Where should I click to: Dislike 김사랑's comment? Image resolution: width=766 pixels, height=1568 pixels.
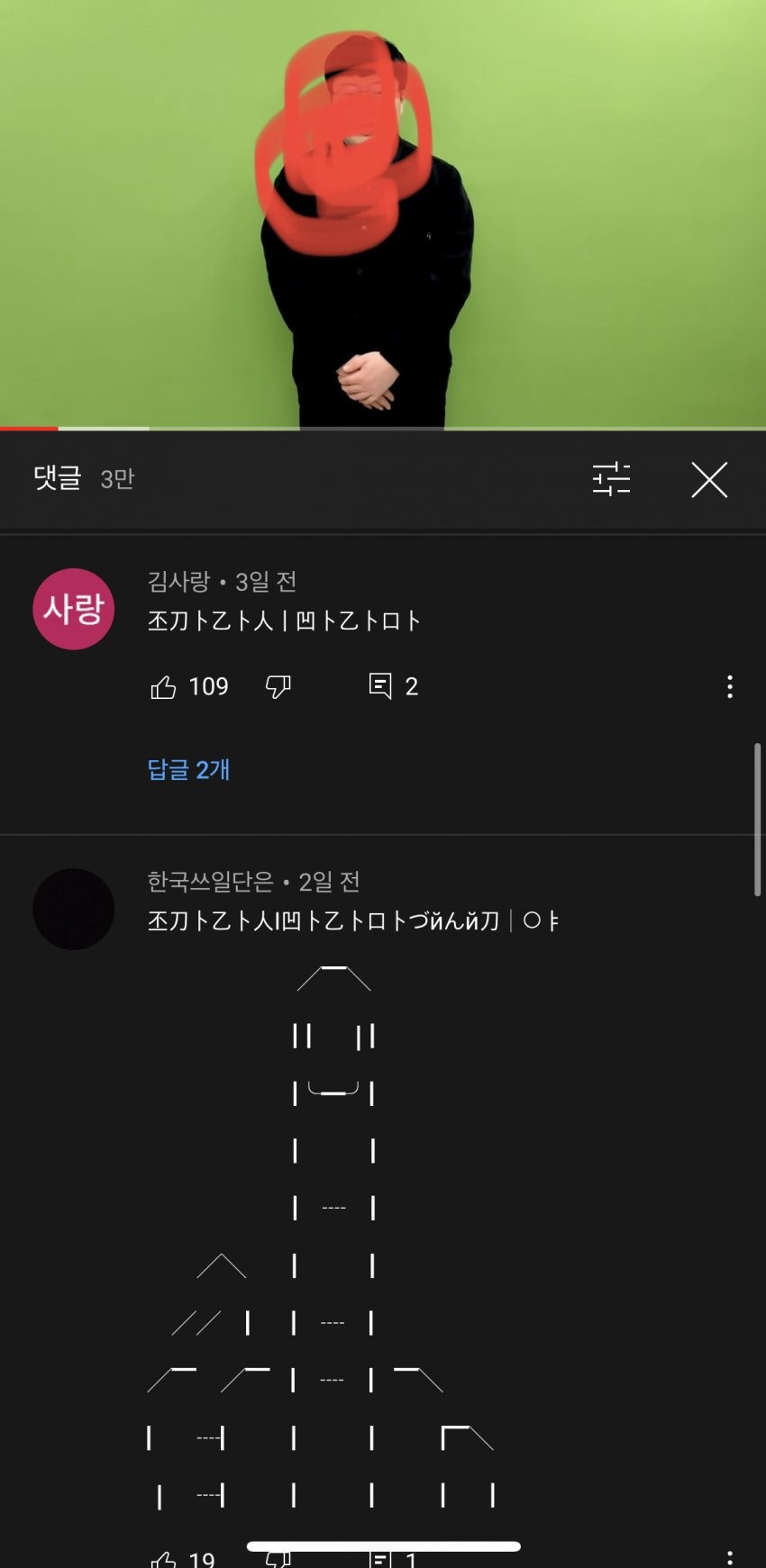(x=278, y=687)
